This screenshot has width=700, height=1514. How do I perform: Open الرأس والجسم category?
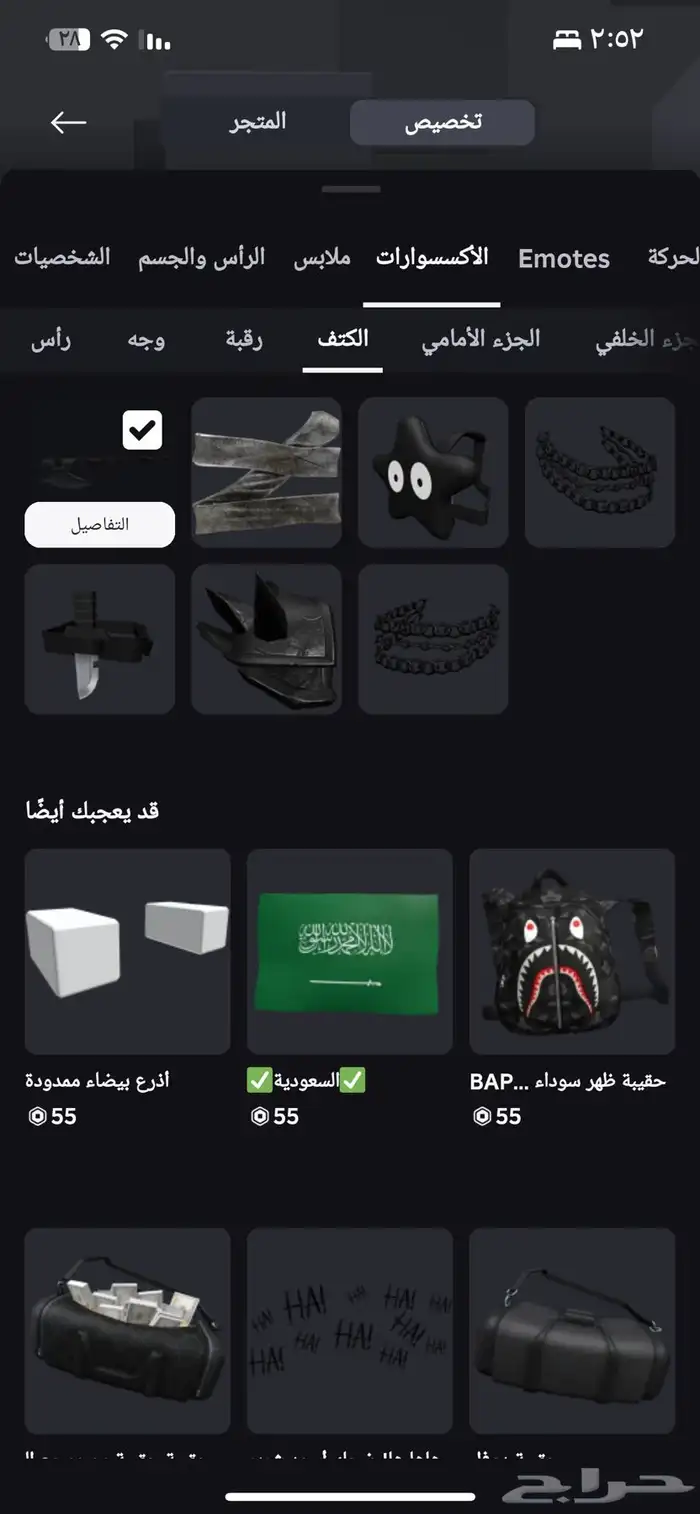click(202, 258)
